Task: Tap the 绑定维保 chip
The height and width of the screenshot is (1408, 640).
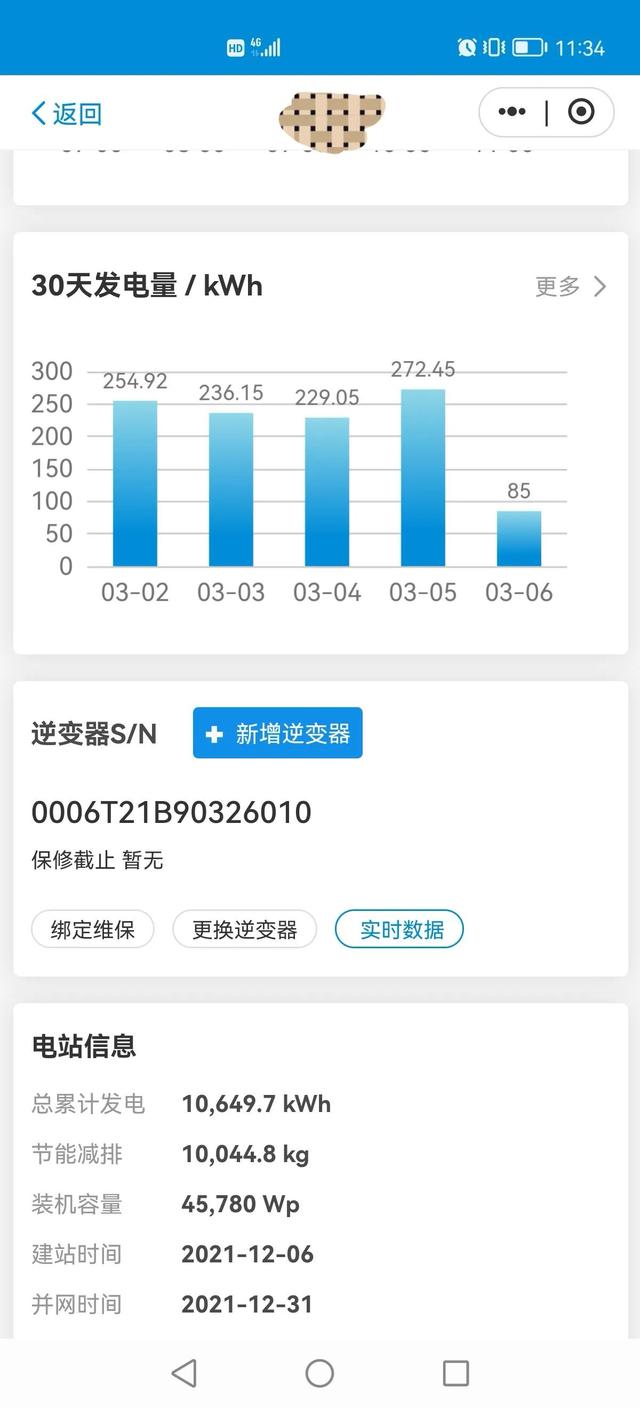Action: pos(92,930)
